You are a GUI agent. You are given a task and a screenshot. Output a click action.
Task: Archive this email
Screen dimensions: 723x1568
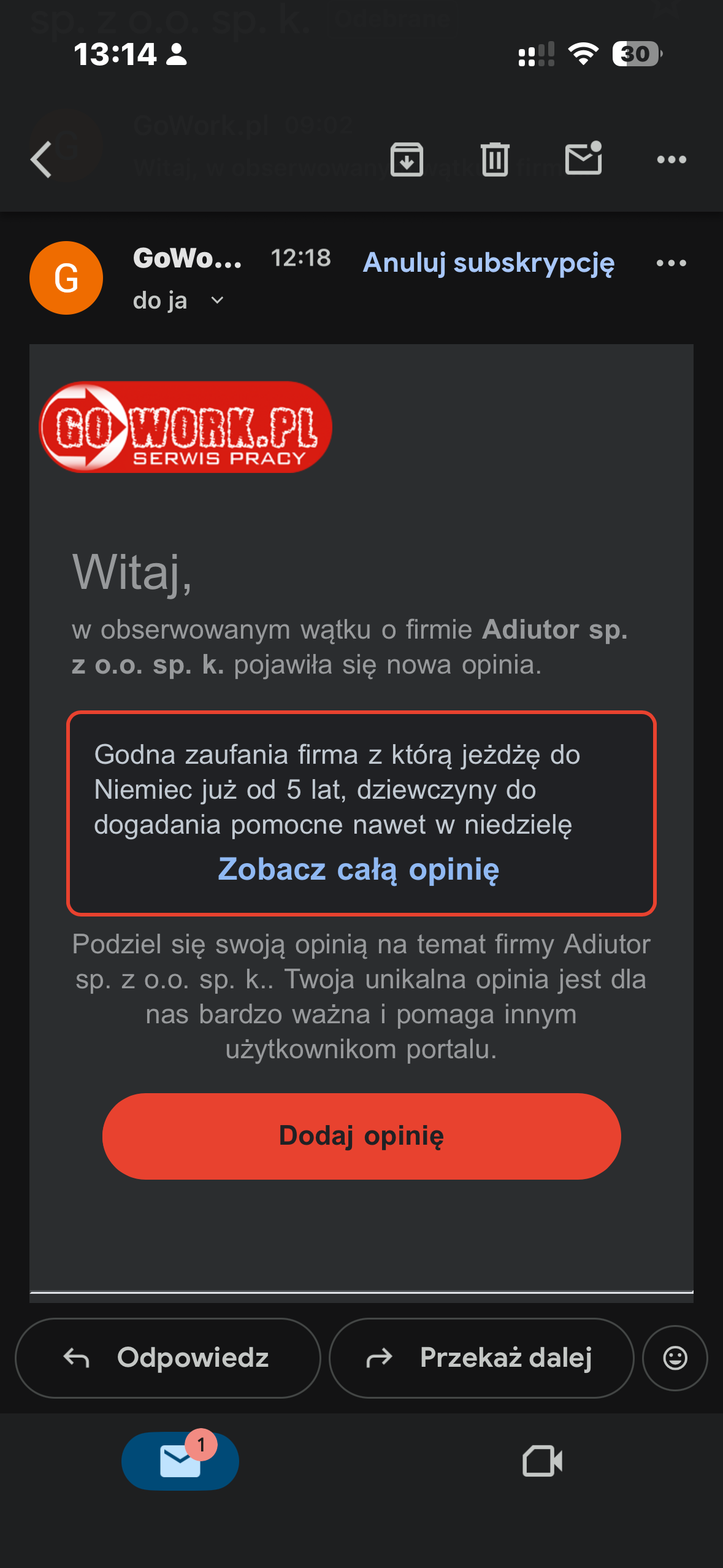[407, 159]
